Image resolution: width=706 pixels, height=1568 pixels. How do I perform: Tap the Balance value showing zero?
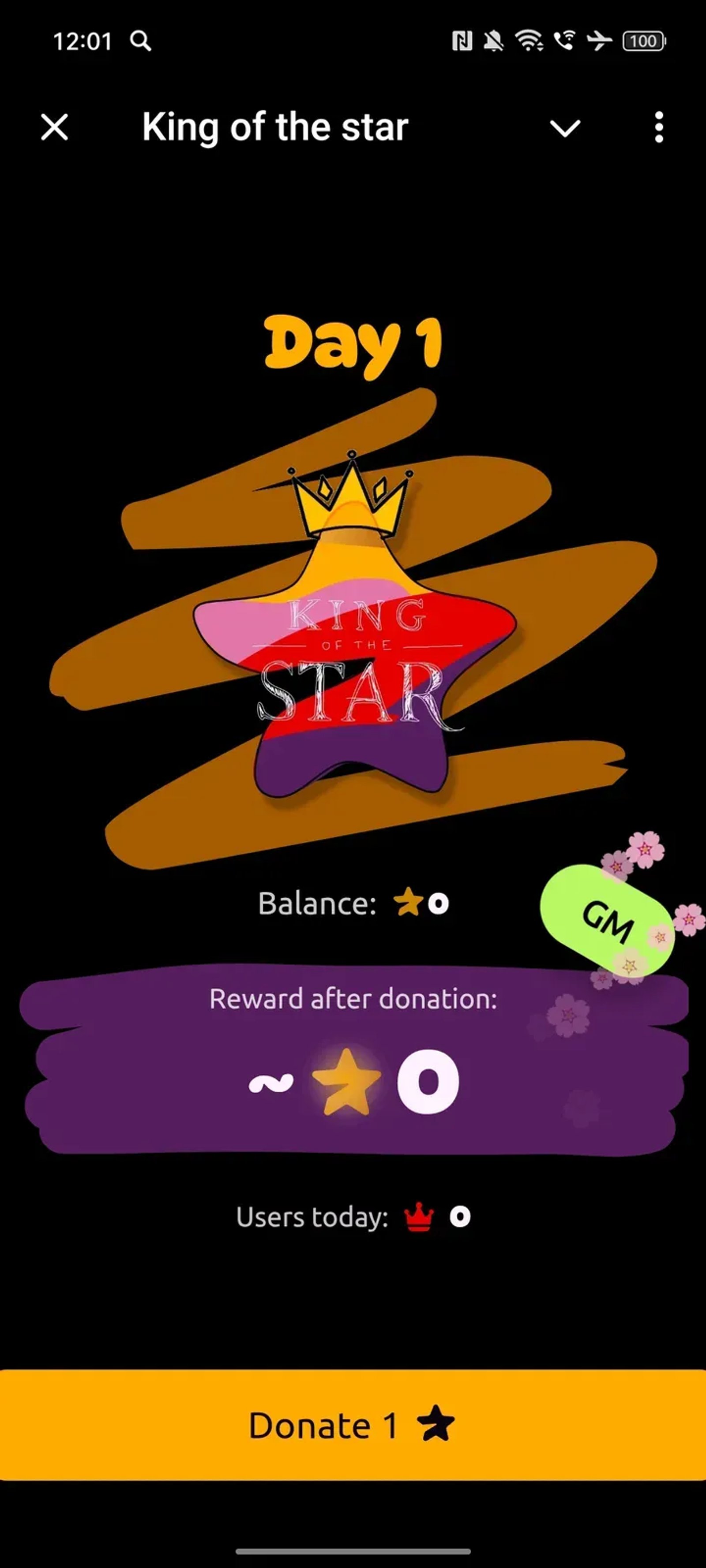tap(439, 903)
